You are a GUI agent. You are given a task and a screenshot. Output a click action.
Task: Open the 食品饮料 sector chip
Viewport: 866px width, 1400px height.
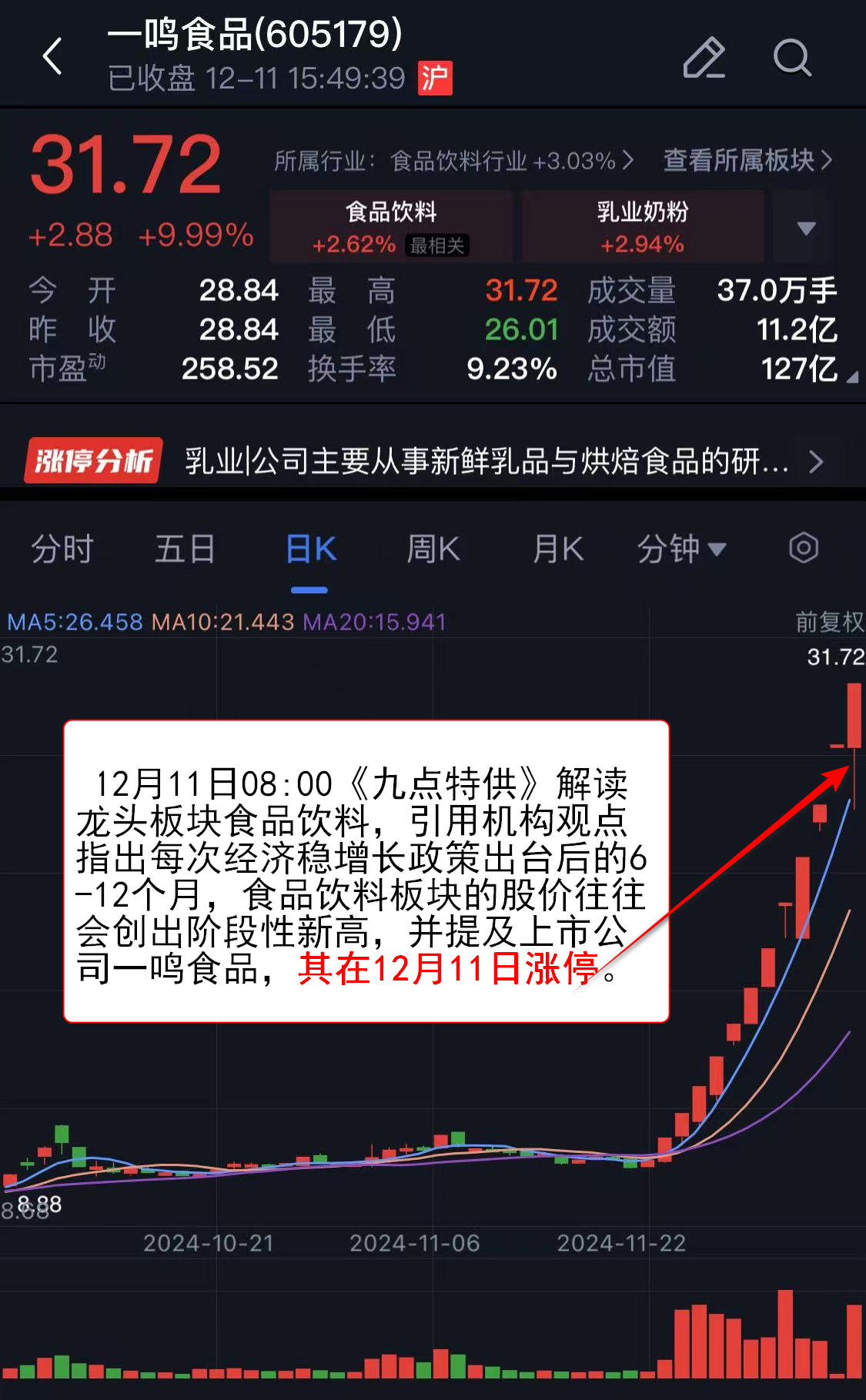click(x=391, y=227)
